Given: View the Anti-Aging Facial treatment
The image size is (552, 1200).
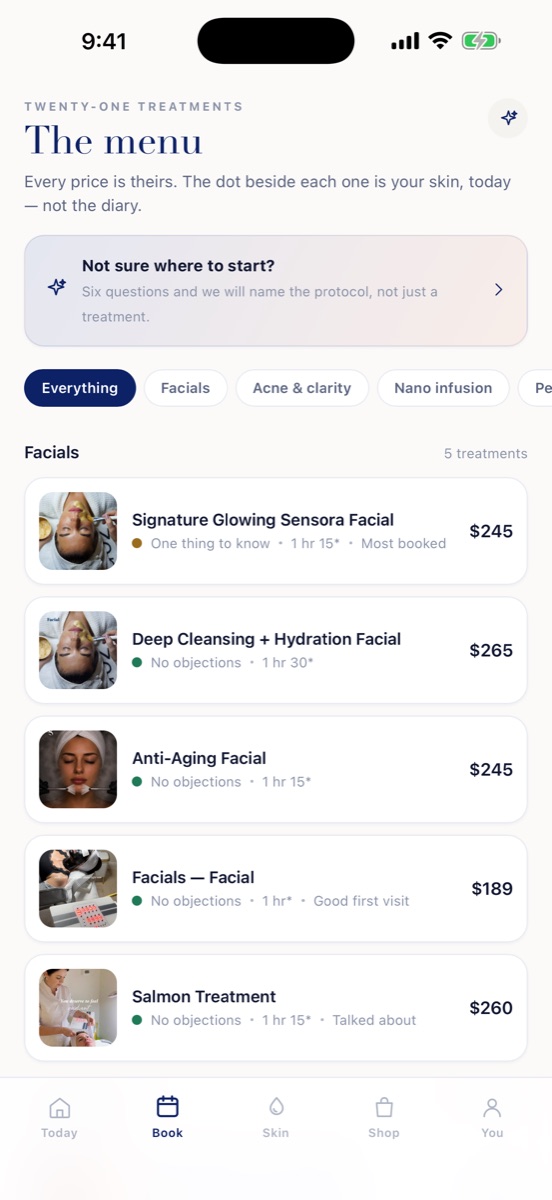Looking at the screenshot, I should (x=276, y=769).
